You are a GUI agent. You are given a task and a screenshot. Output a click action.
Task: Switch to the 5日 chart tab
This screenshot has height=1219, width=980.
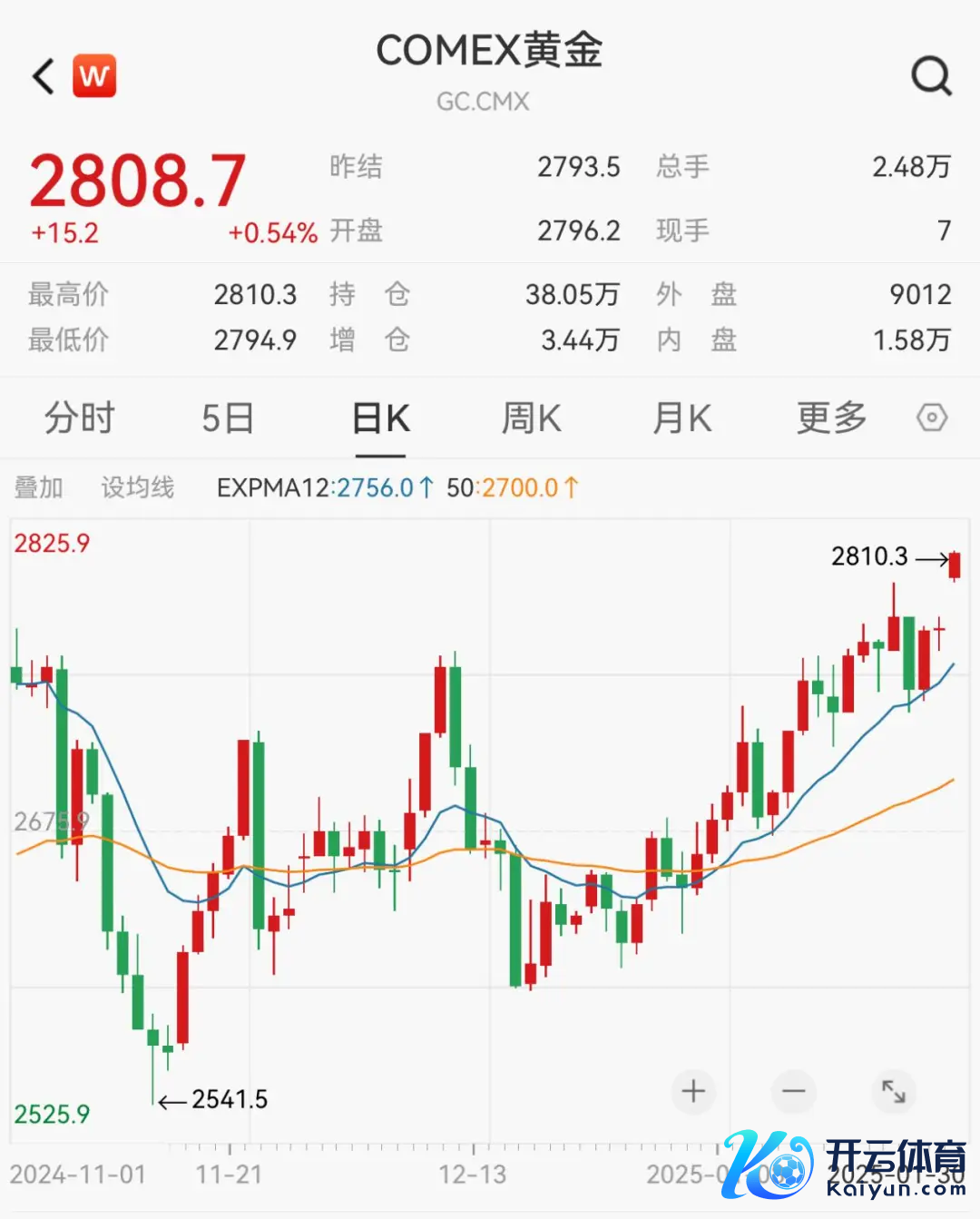(x=227, y=418)
